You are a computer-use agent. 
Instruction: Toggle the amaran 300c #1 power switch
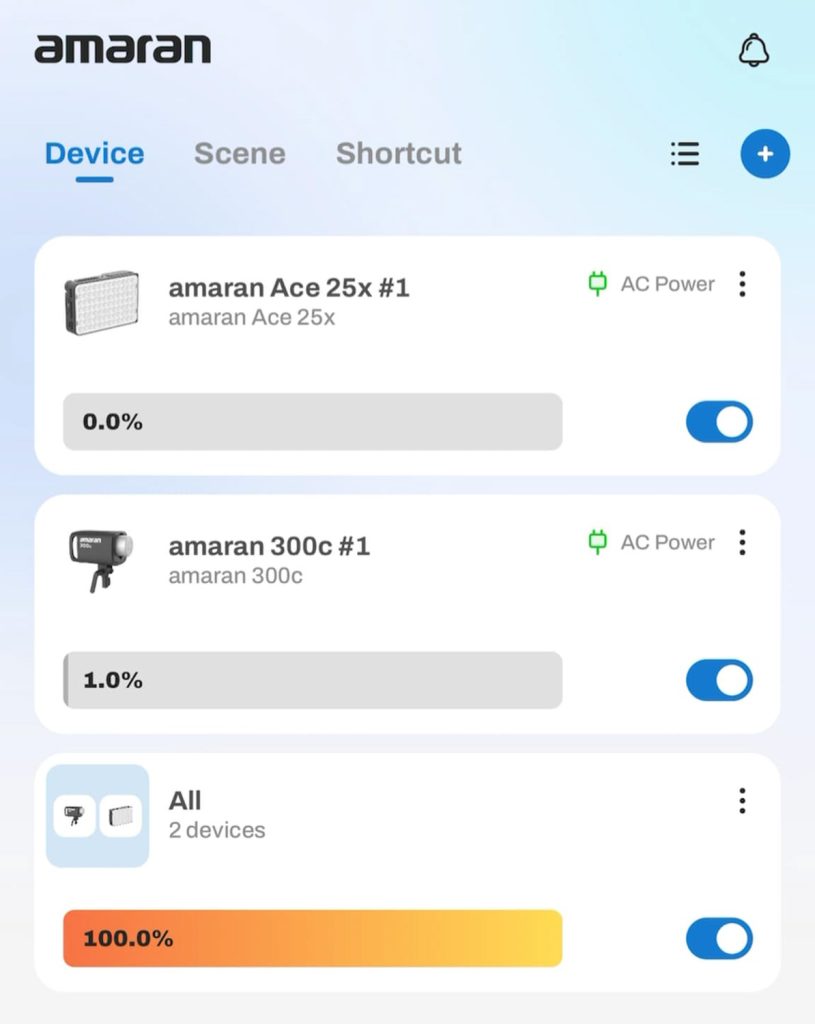(x=719, y=681)
